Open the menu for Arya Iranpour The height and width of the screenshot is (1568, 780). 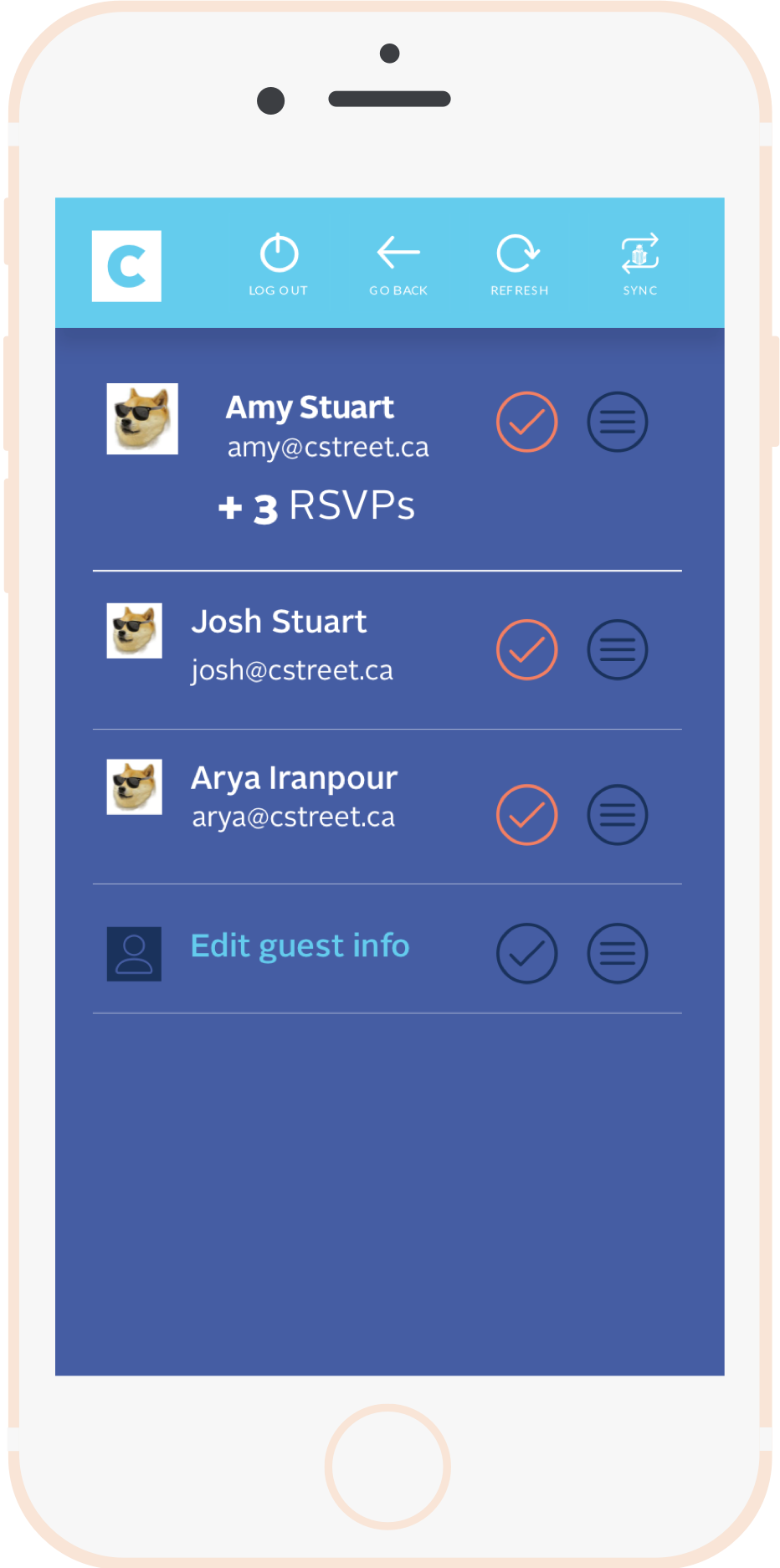click(618, 814)
